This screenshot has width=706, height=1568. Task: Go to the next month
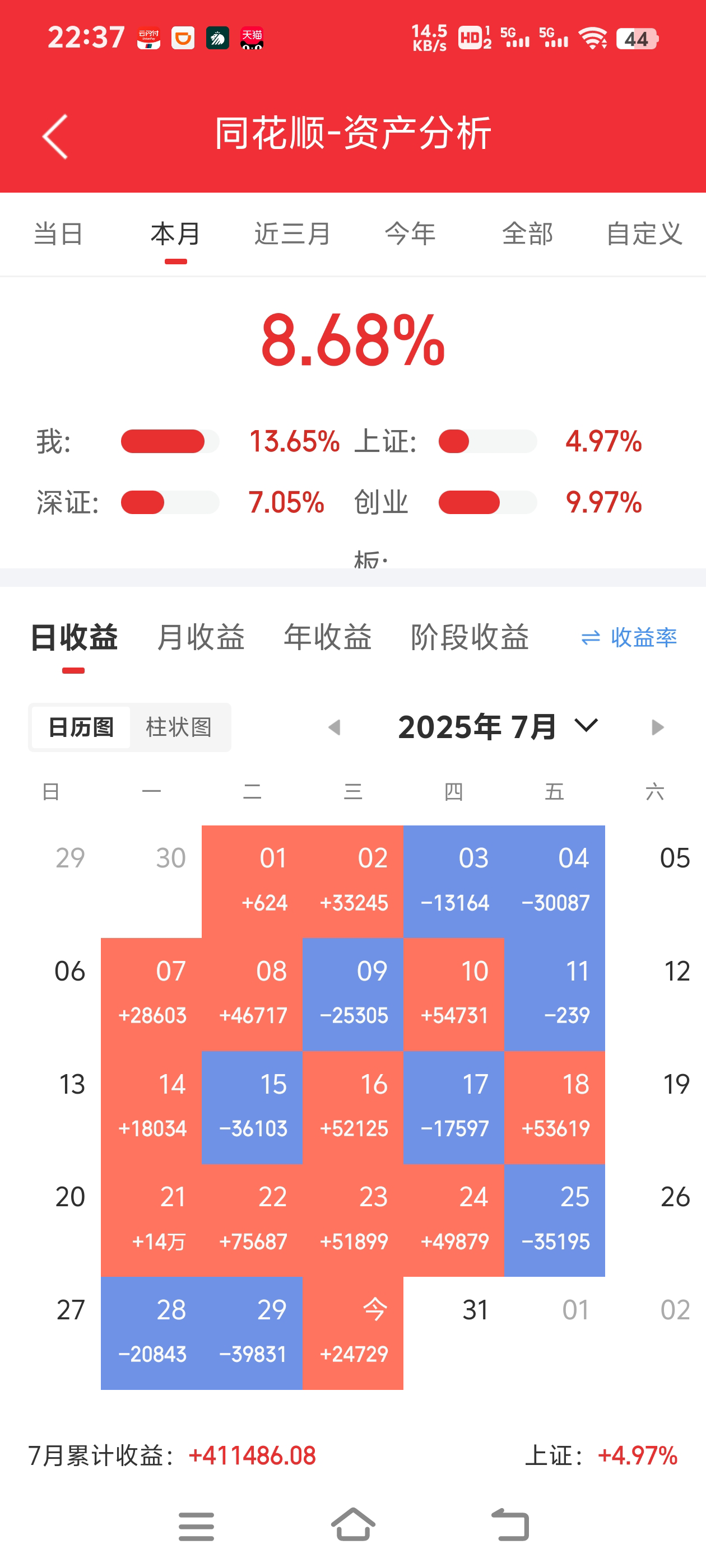(657, 727)
